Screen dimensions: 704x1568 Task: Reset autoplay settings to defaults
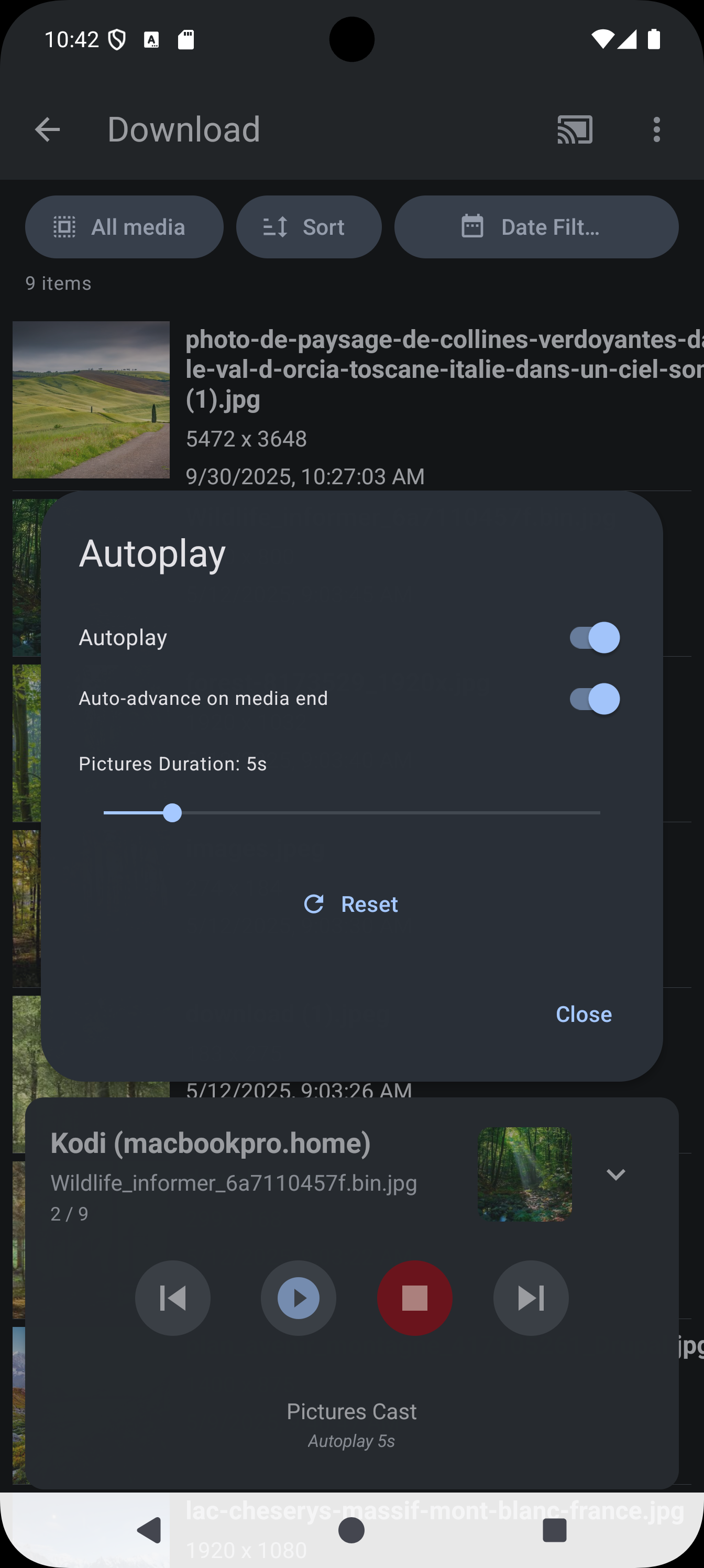[351, 904]
